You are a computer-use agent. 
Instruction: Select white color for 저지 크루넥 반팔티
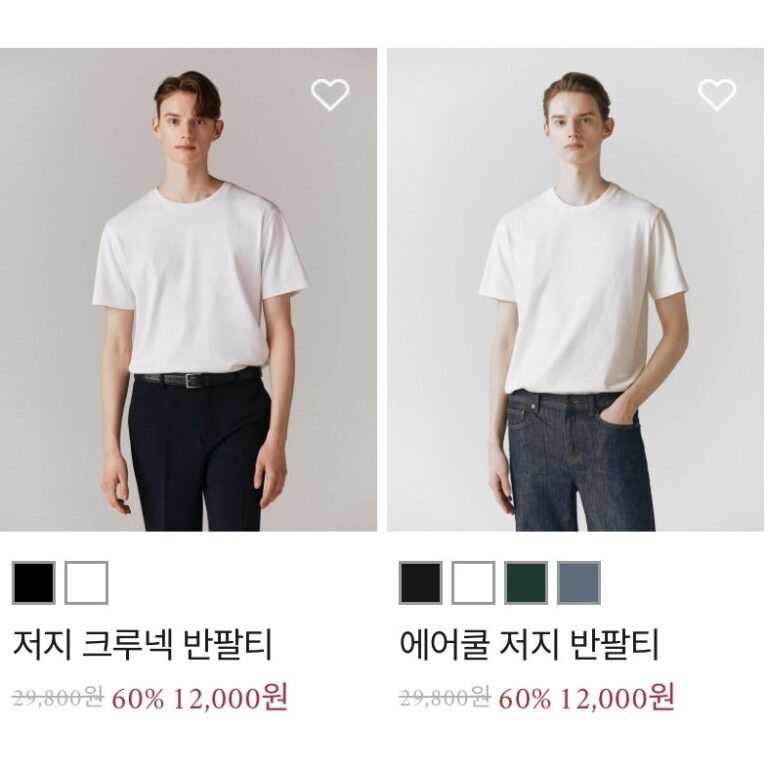(86, 583)
